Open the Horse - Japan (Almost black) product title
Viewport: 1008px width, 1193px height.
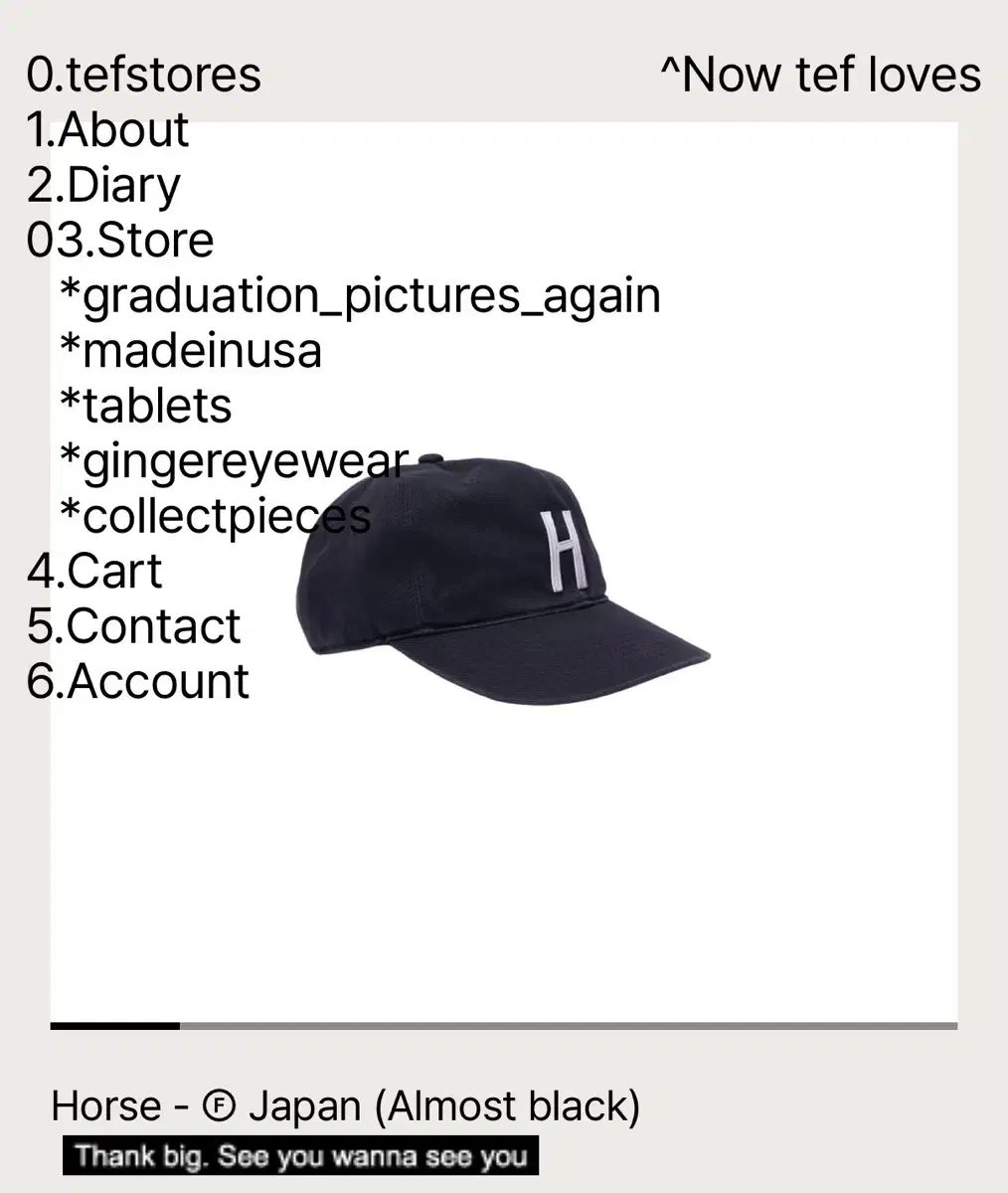tap(346, 1106)
